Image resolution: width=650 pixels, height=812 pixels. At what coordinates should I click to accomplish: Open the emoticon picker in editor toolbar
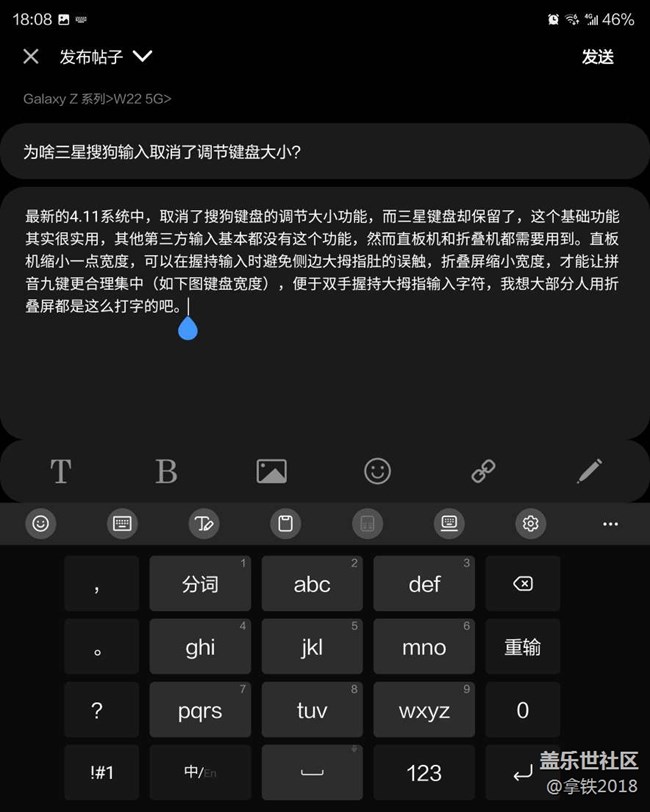[377, 471]
